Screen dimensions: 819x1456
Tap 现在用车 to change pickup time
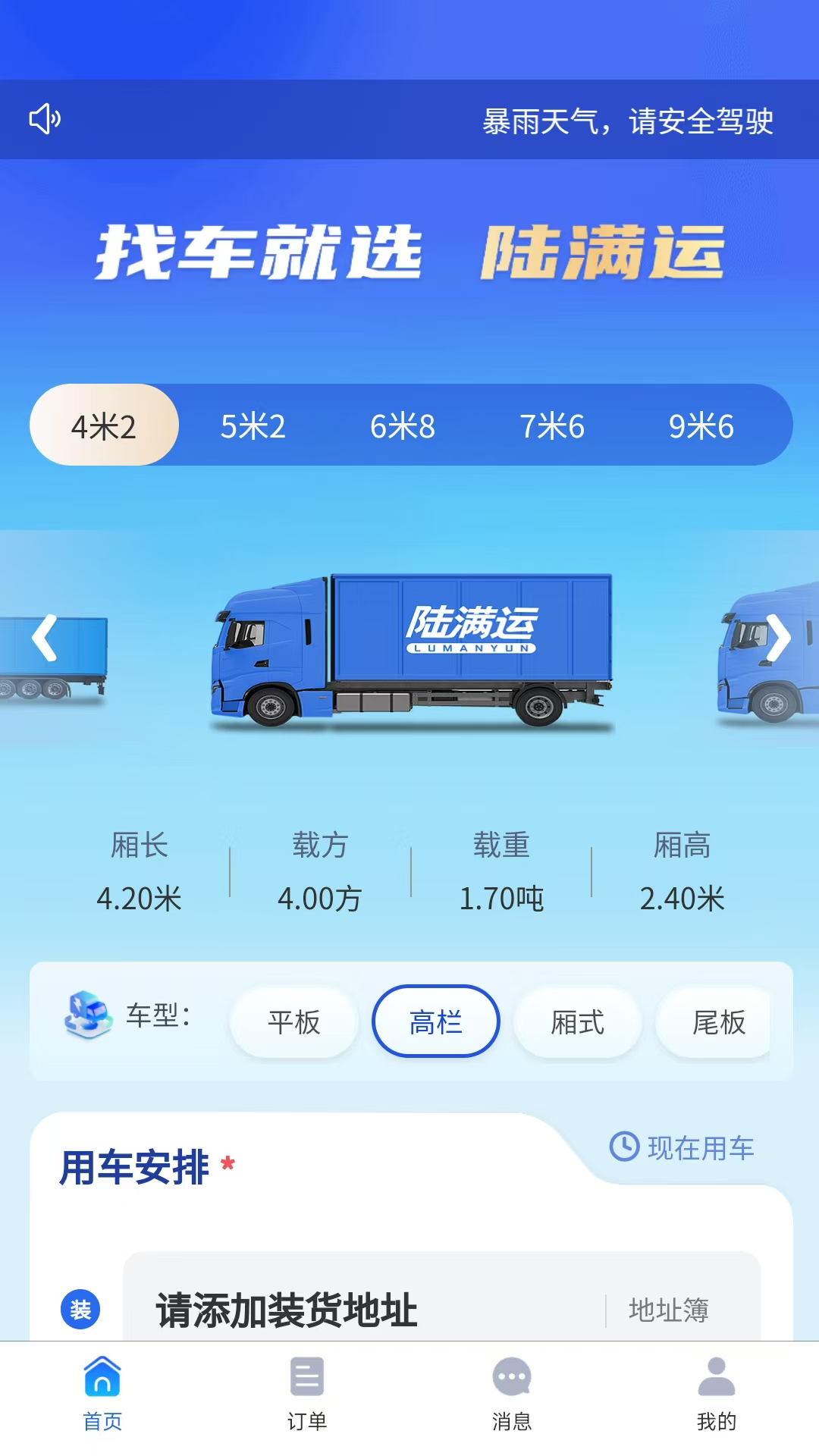pos(701,1148)
